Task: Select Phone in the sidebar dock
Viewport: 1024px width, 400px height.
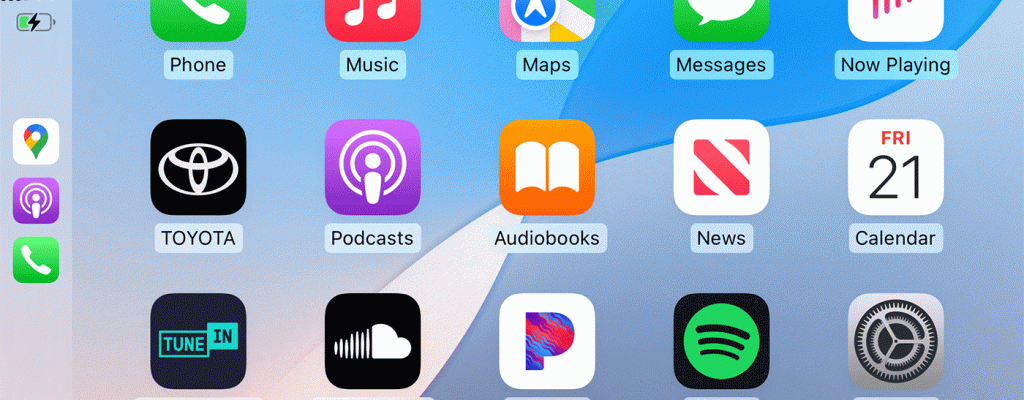Action: tap(36, 260)
